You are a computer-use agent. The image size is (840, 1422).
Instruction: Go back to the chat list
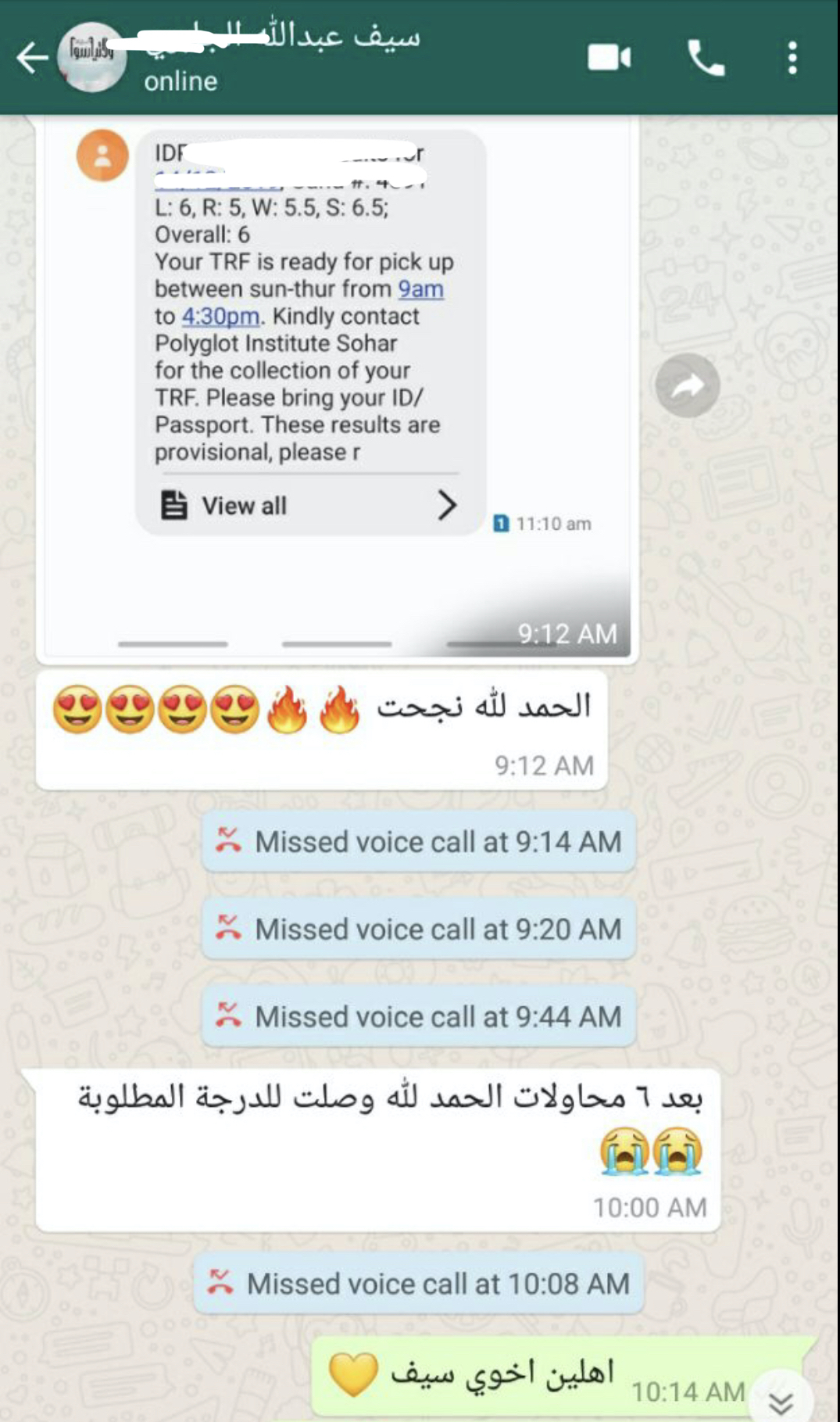[x=31, y=58]
